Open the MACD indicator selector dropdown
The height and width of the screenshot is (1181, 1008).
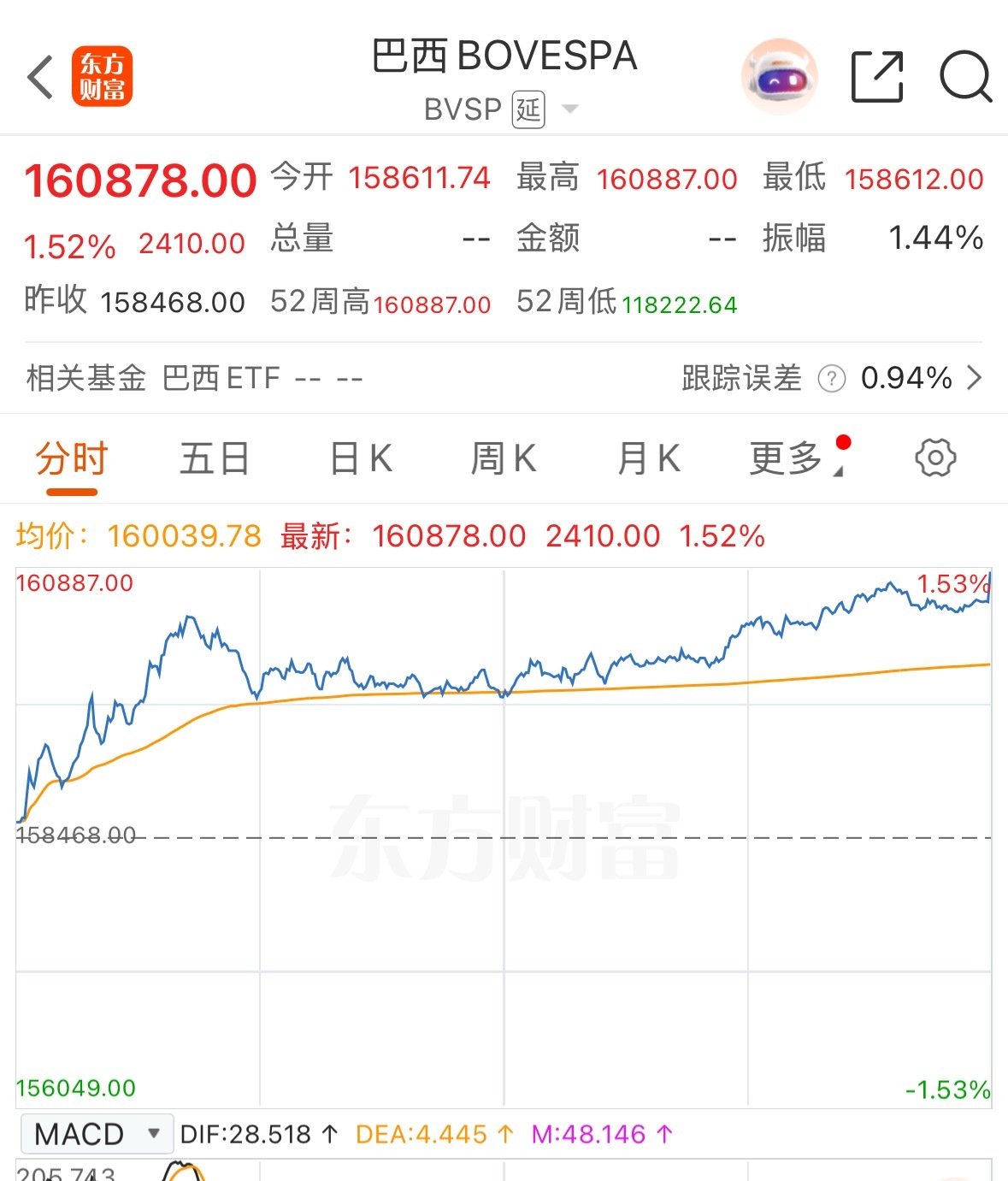point(96,1133)
